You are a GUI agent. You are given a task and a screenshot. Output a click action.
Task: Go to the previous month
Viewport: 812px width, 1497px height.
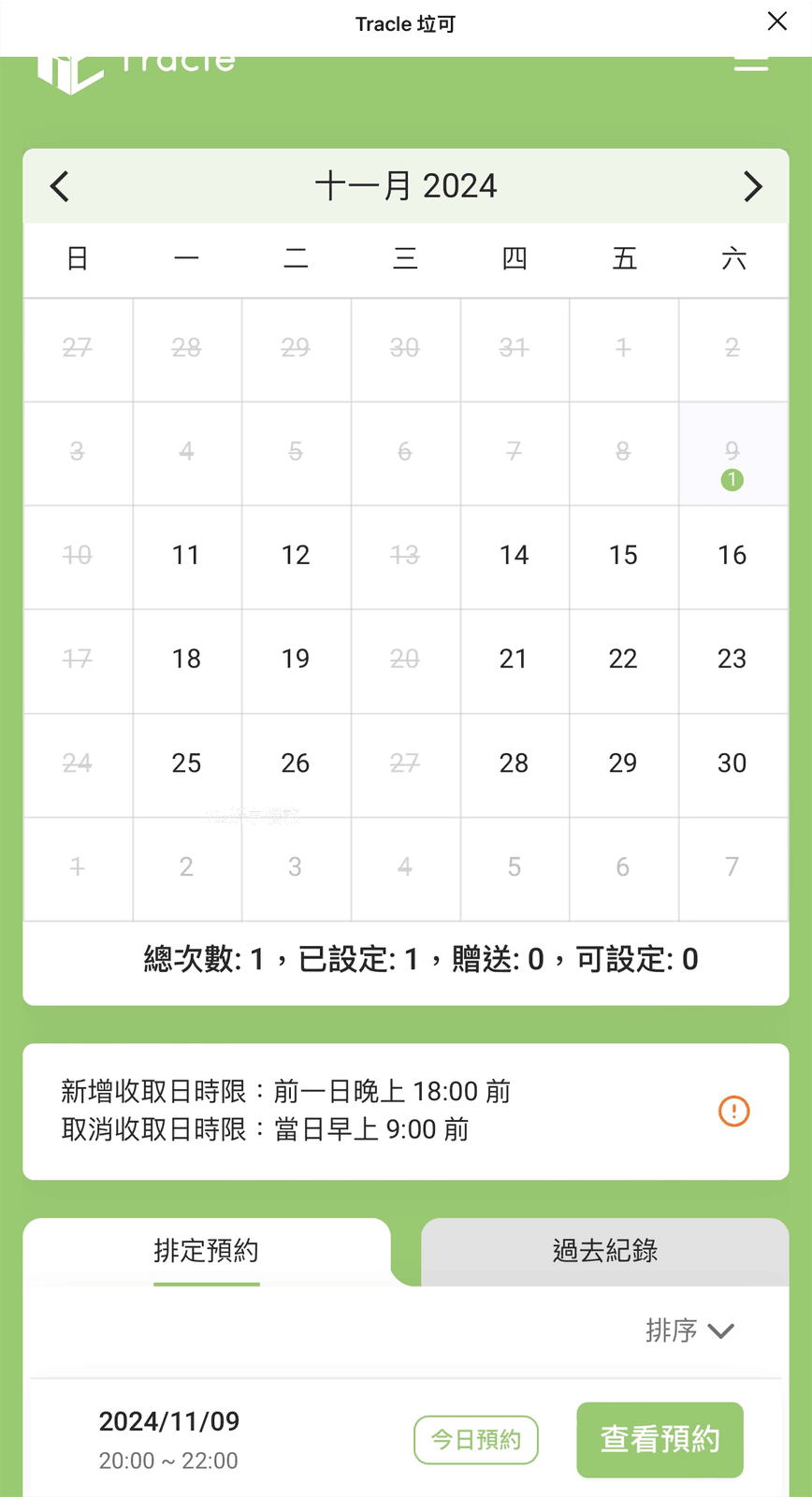pos(60,186)
